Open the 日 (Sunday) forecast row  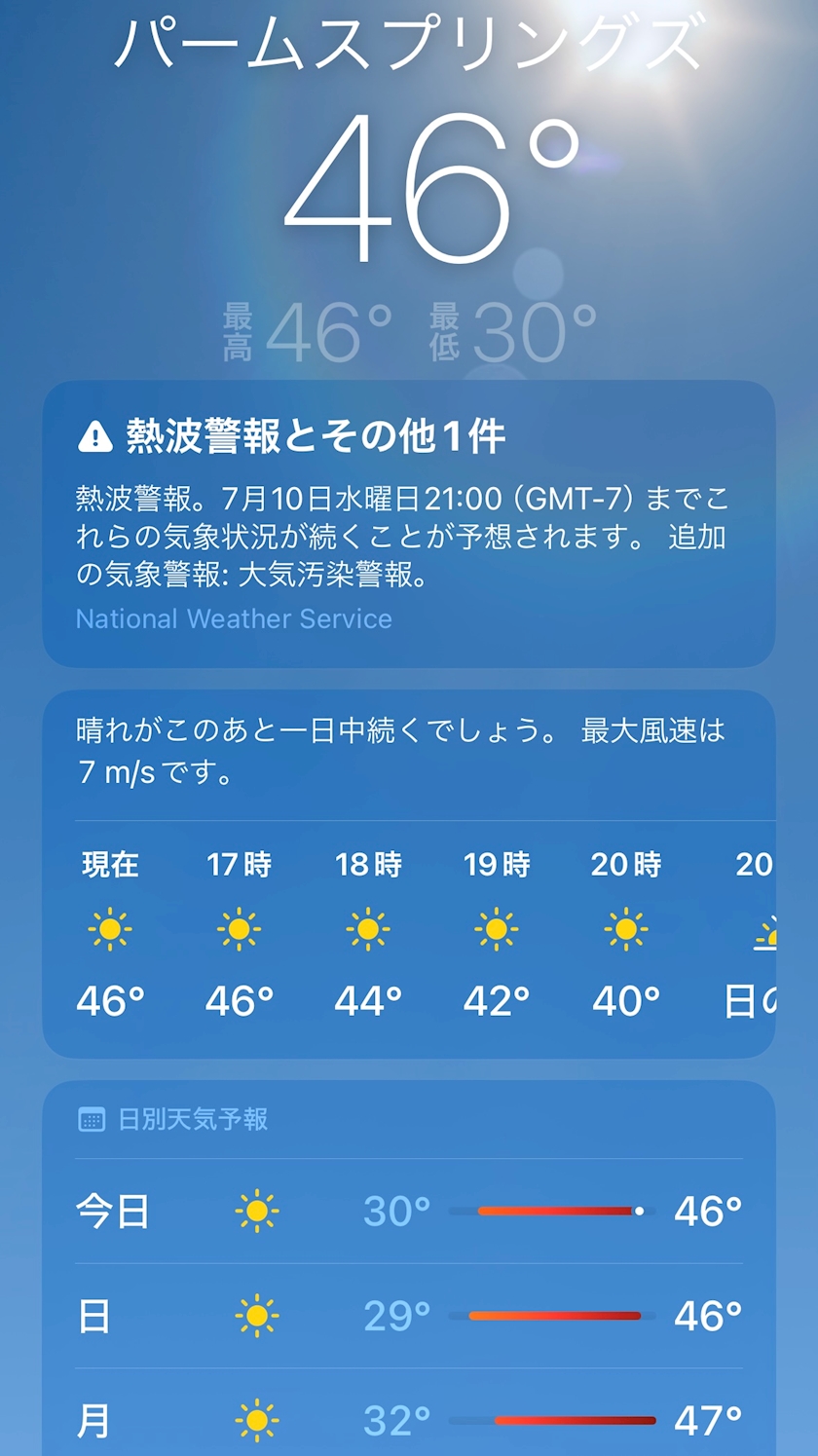click(409, 1316)
